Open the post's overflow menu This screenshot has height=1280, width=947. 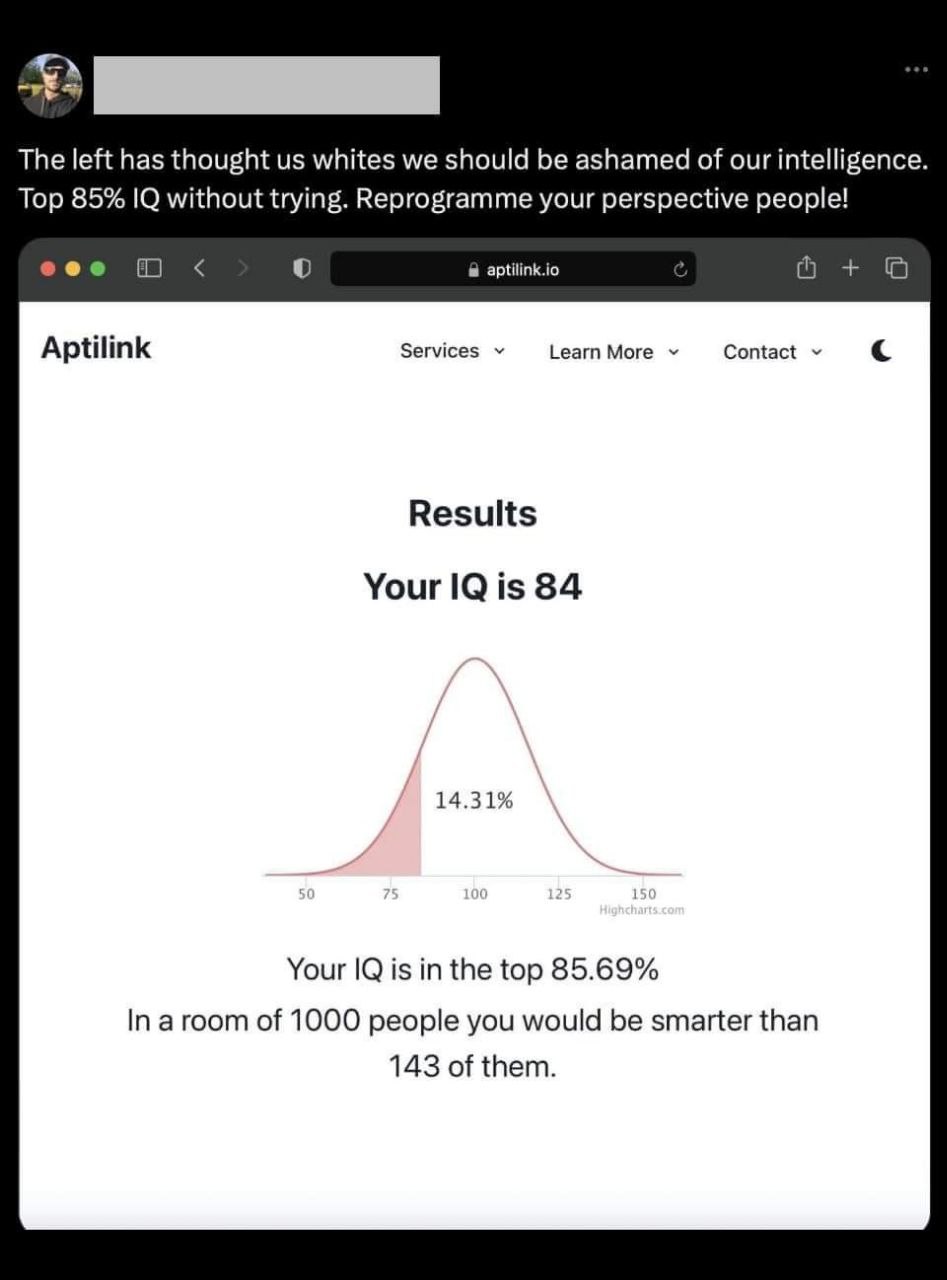coord(915,70)
